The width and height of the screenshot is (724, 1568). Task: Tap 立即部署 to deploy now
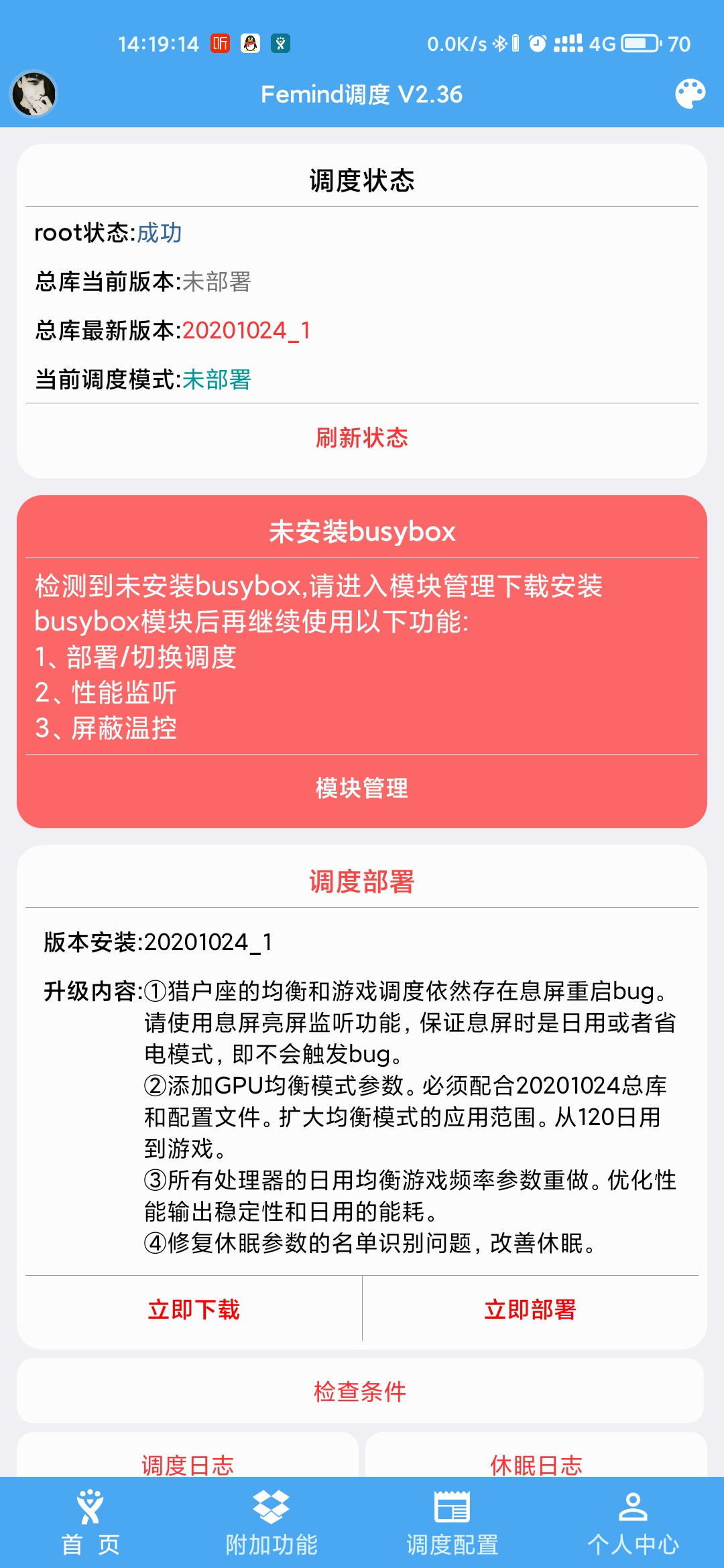tap(530, 1309)
